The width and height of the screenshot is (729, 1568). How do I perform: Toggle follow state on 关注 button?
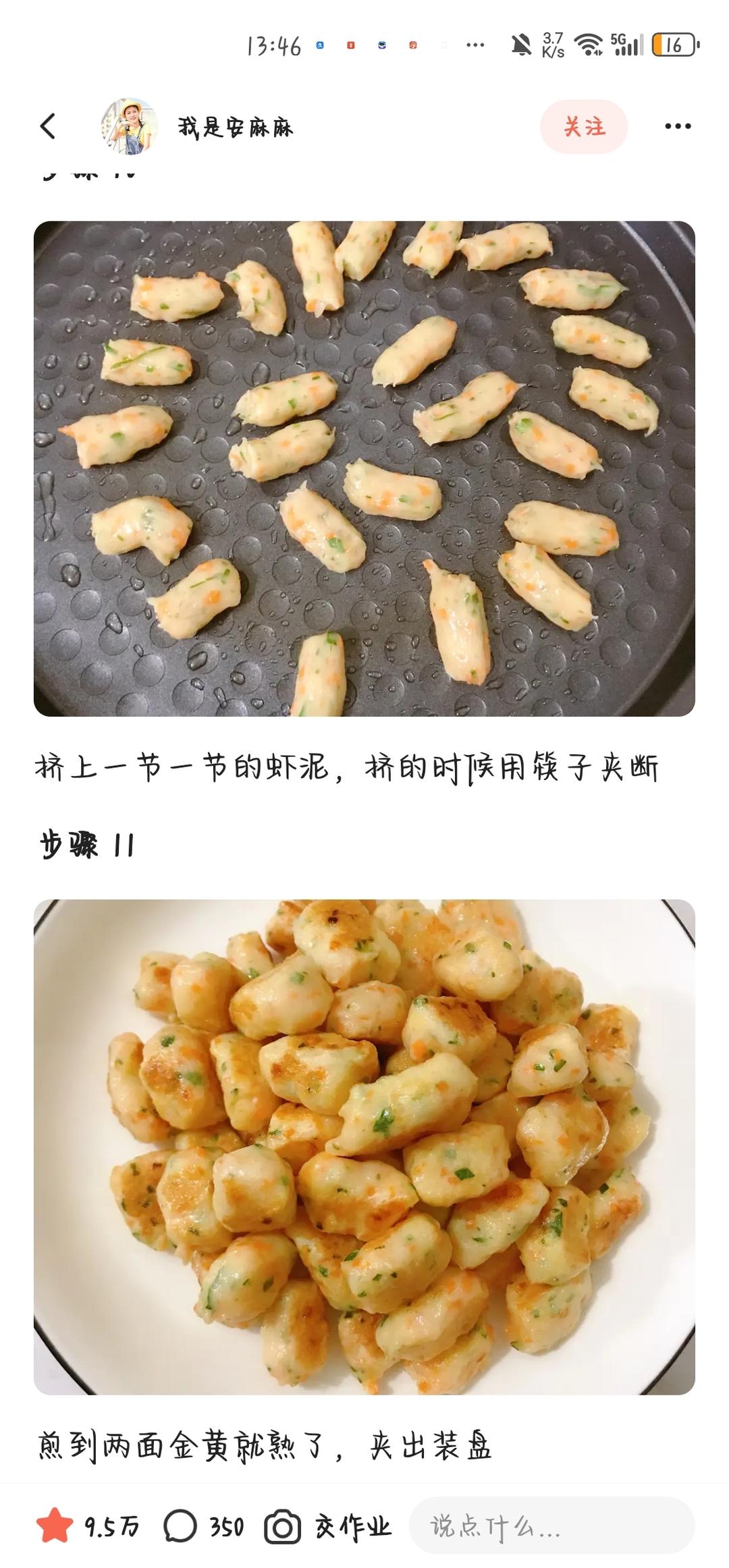pyautogui.click(x=585, y=127)
